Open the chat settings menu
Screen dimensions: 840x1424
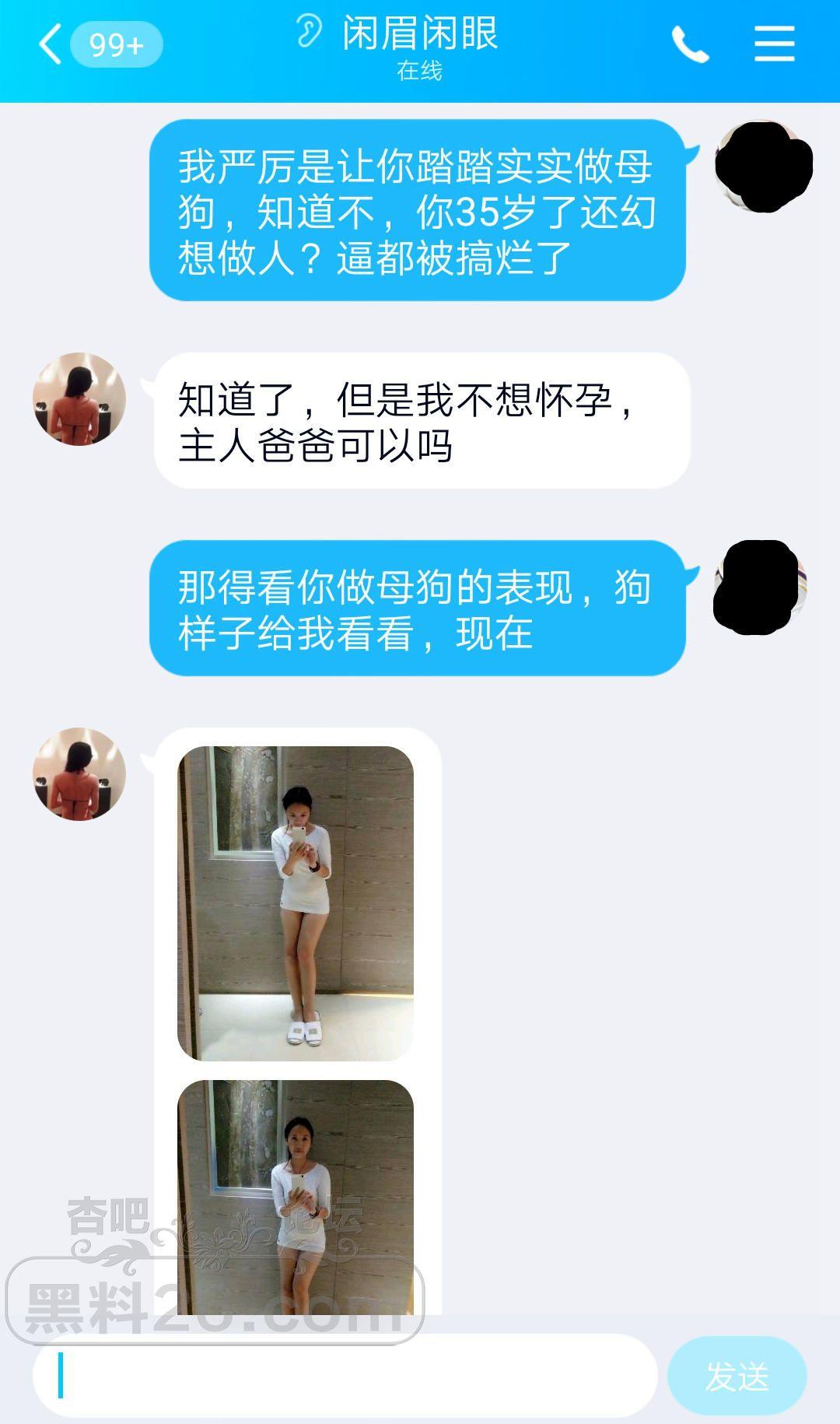(x=774, y=44)
